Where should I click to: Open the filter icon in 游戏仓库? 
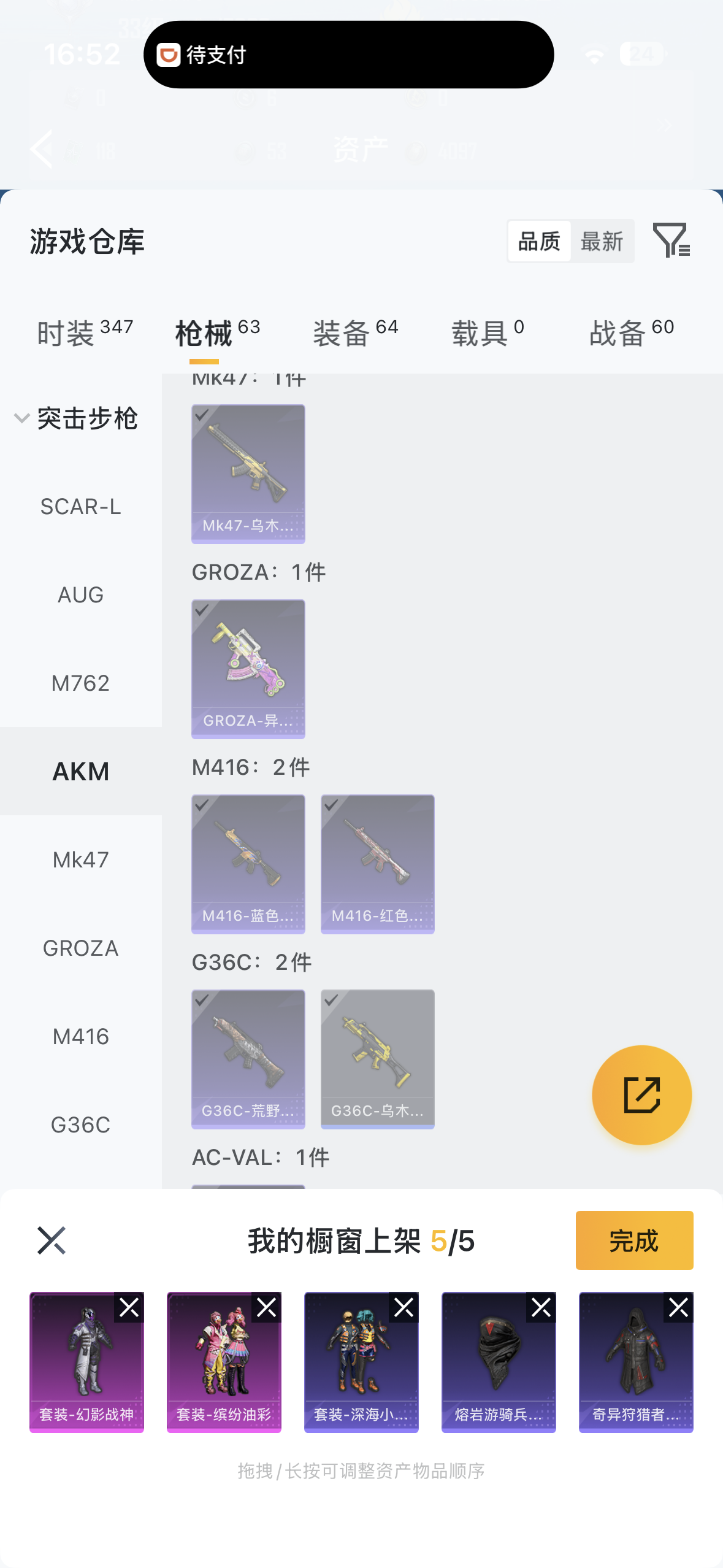671,240
